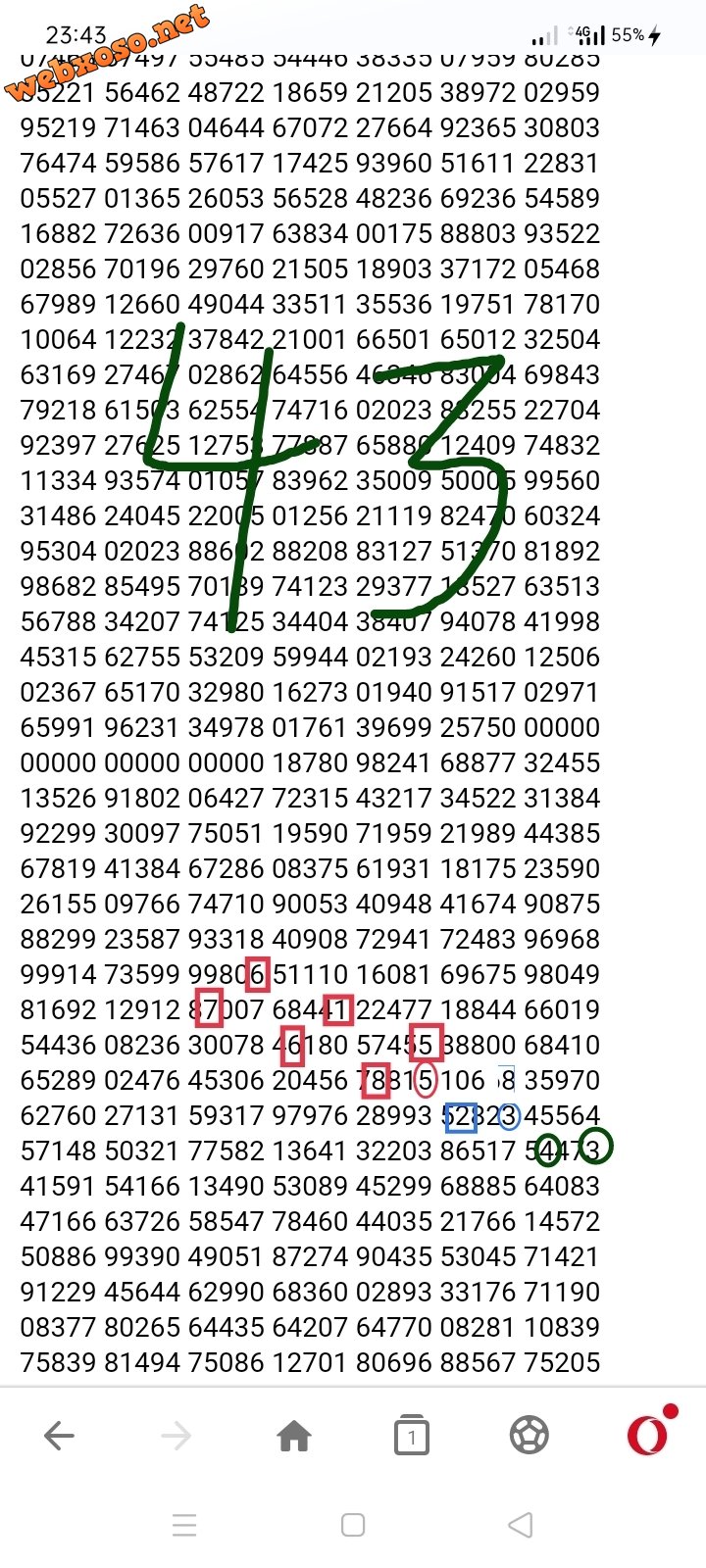Tap the system back triangle
This screenshot has height=1568, width=706.
click(521, 1525)
